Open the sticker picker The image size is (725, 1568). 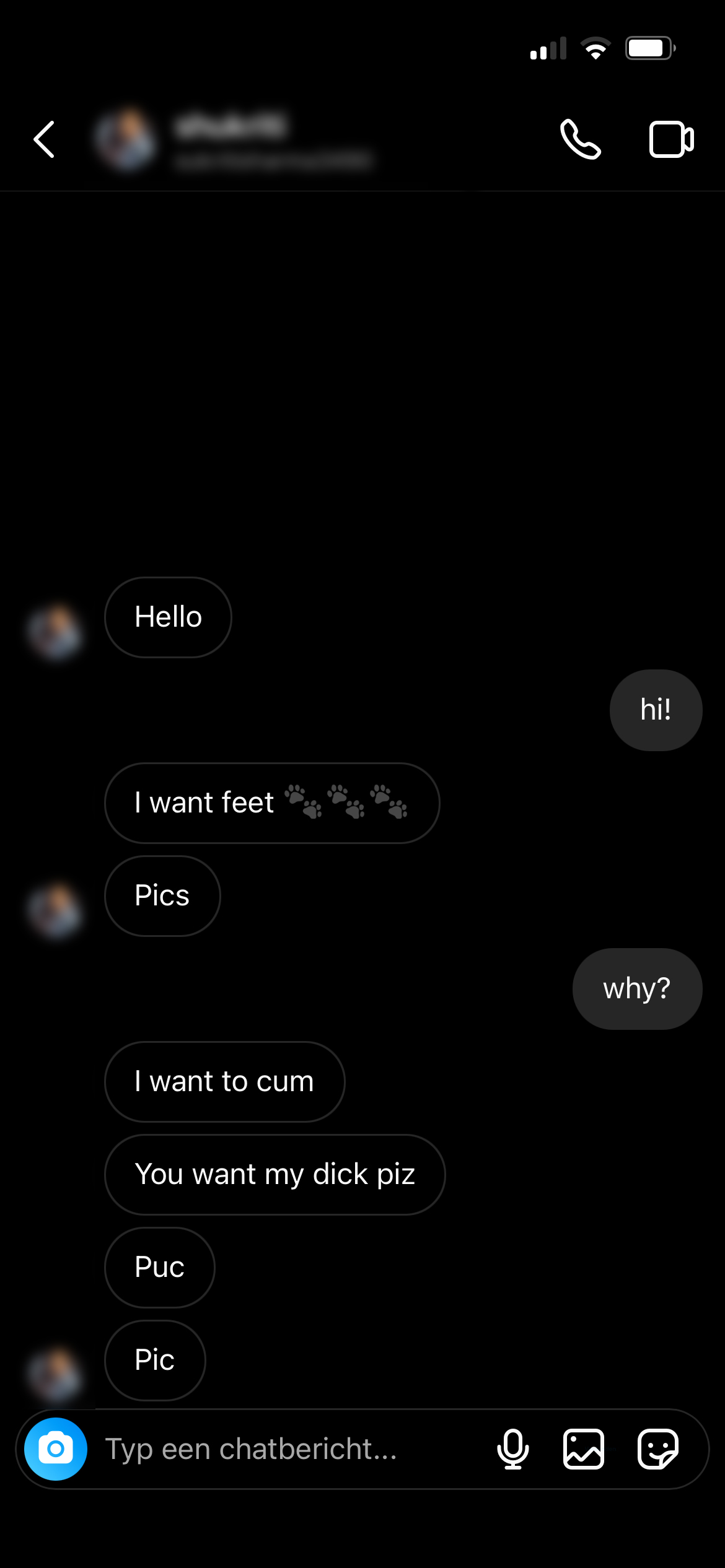657,1449
